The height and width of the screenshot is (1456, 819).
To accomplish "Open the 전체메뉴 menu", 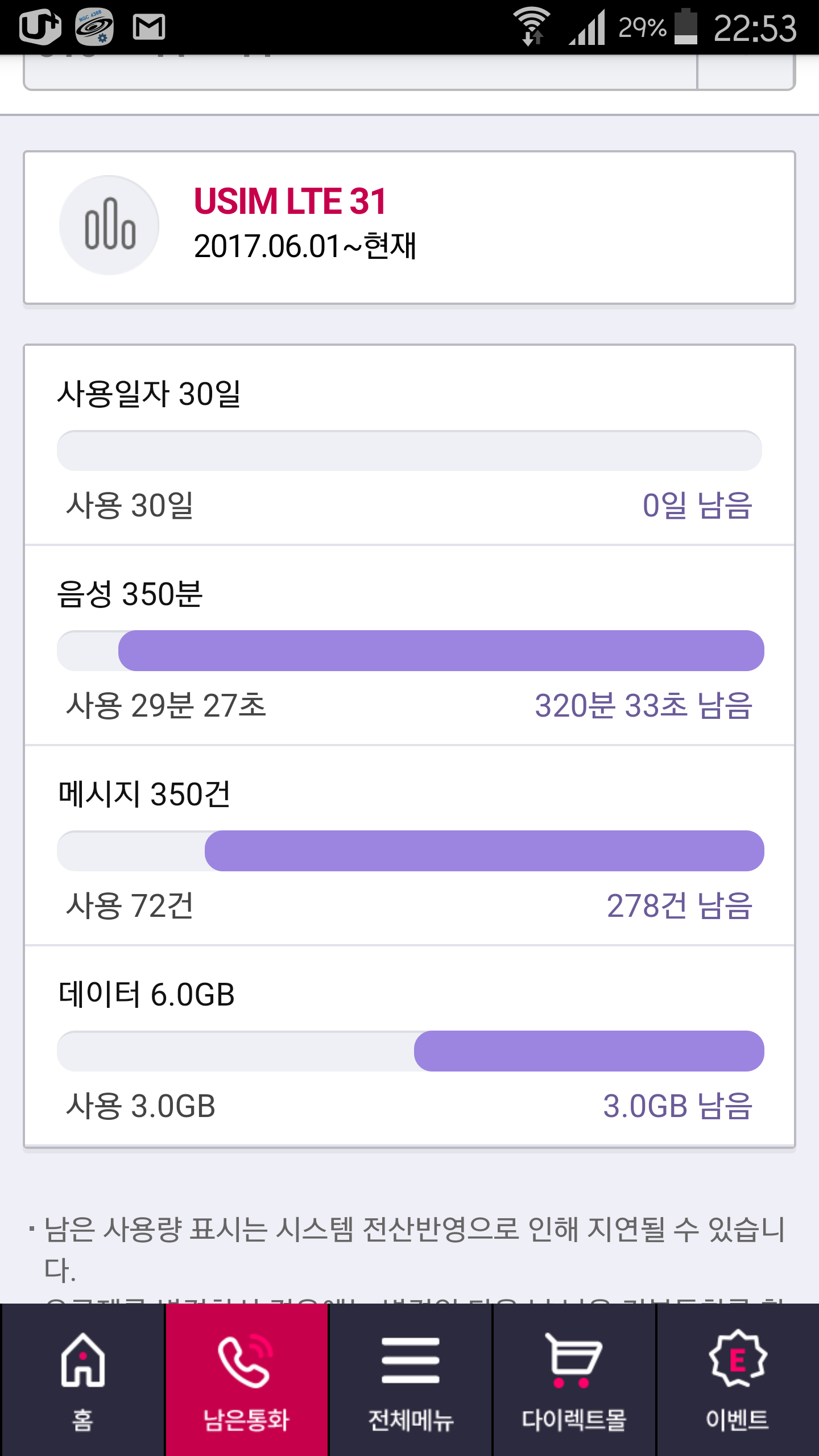I will (410, 1380).
